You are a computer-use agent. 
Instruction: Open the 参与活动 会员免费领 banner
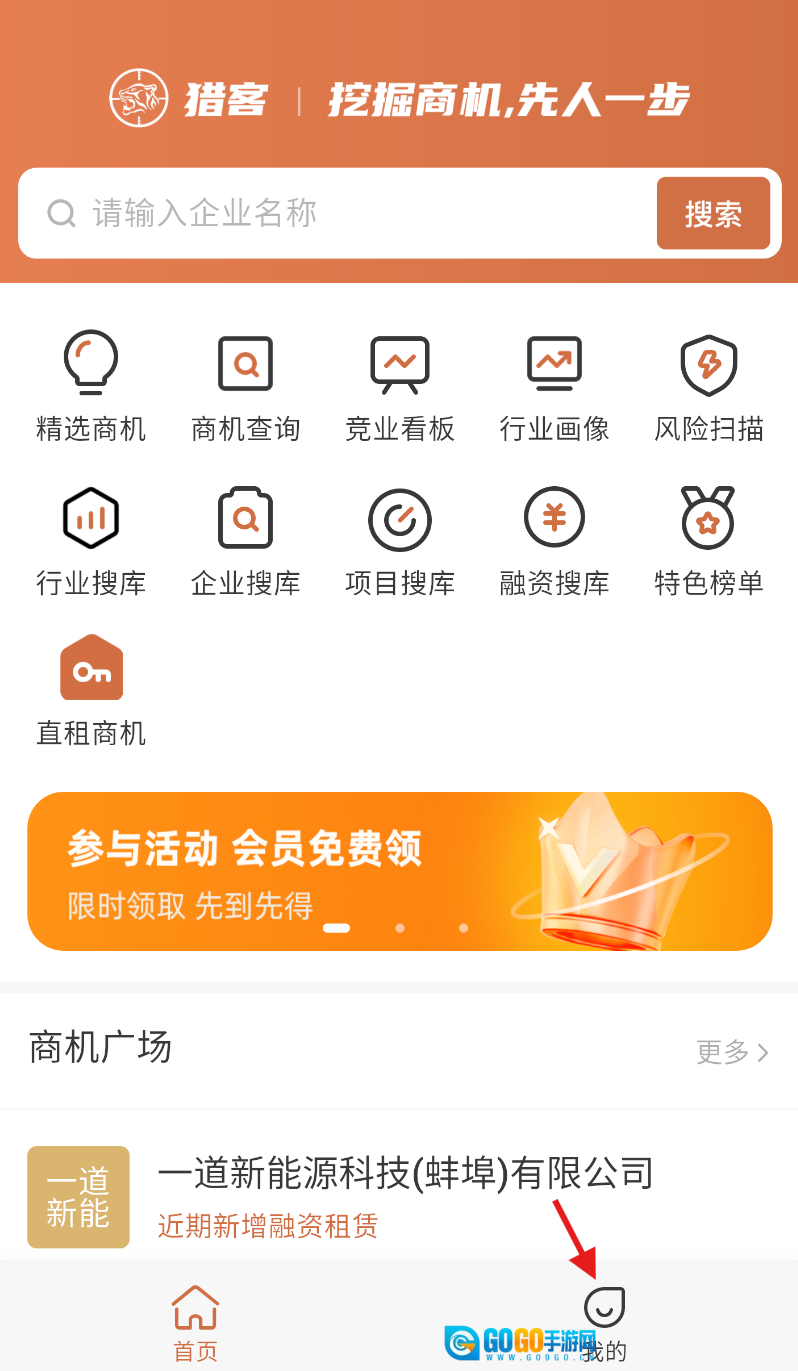pyautogui.click(x=400, y=871)
